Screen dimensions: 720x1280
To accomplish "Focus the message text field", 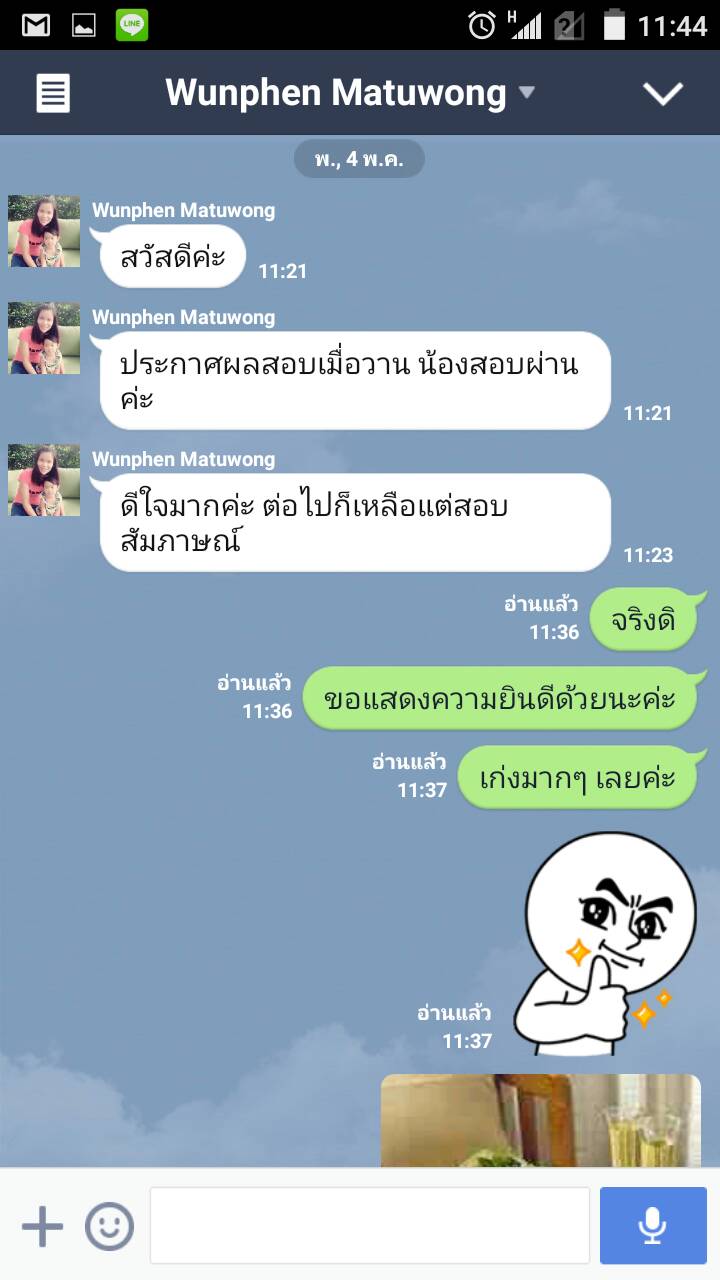I will (369, 1226).
